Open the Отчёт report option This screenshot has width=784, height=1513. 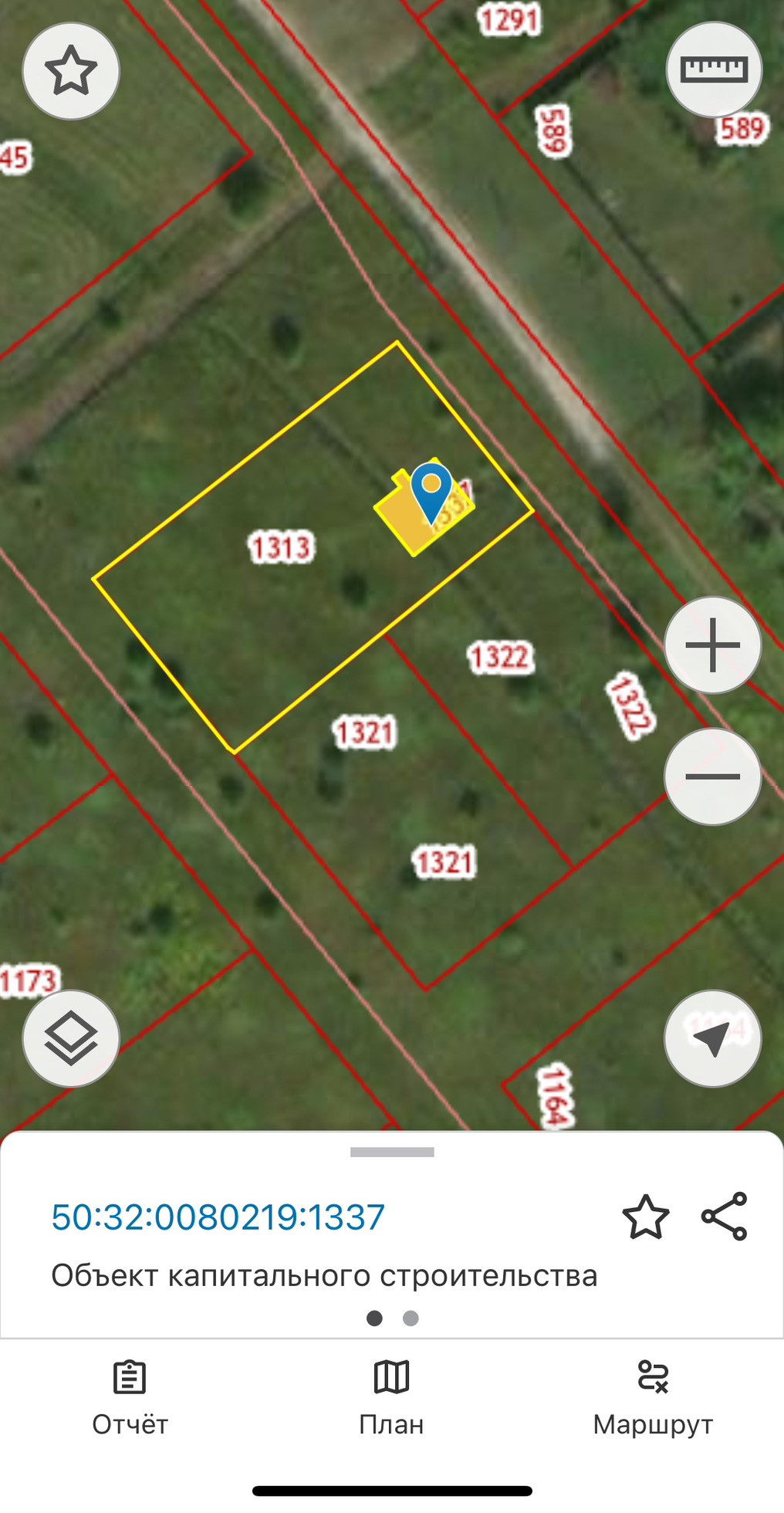pyautogui.click(x=130, y=1399)
